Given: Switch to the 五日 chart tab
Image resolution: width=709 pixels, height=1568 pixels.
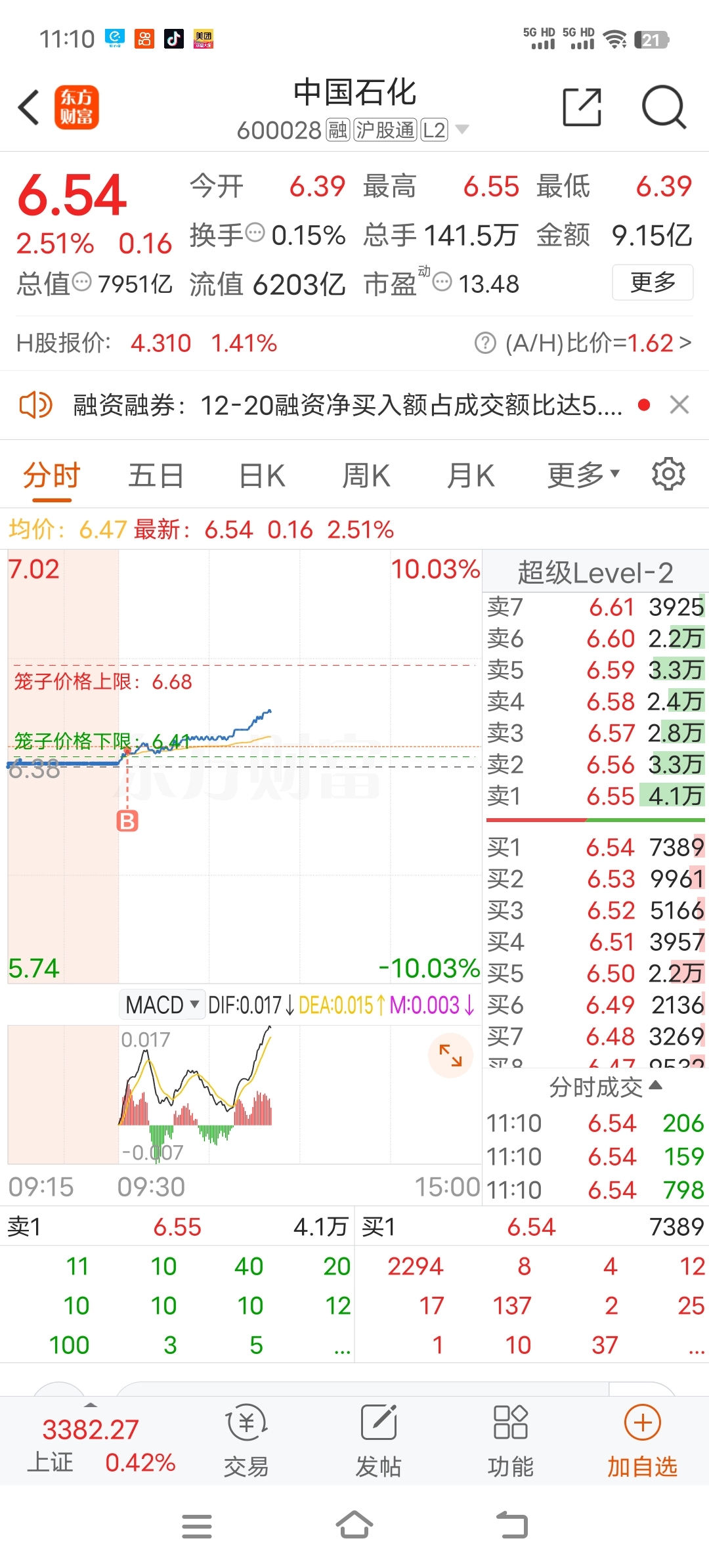Looking at the screenshot, I should [156, 475].
